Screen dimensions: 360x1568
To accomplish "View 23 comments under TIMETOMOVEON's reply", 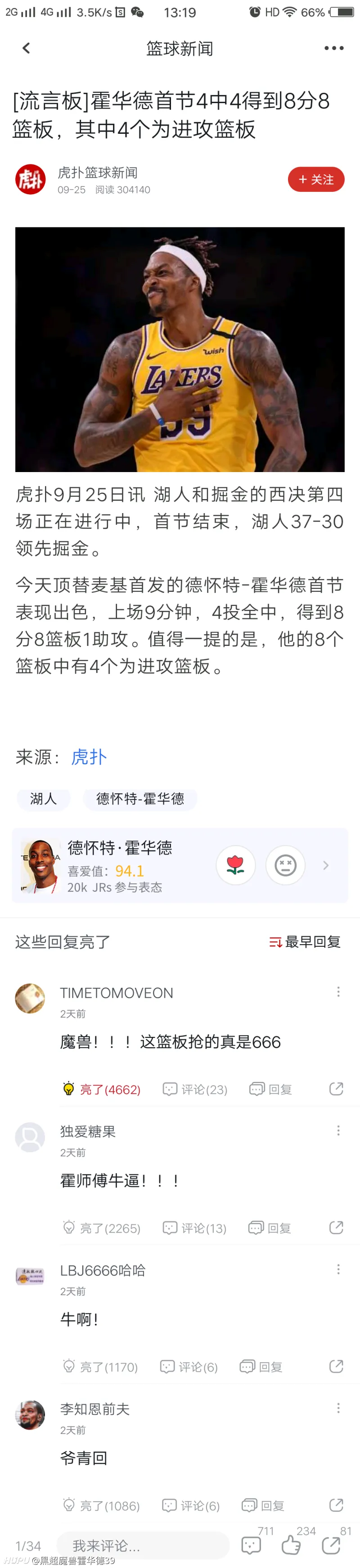I will click(x=195, y=1089).
